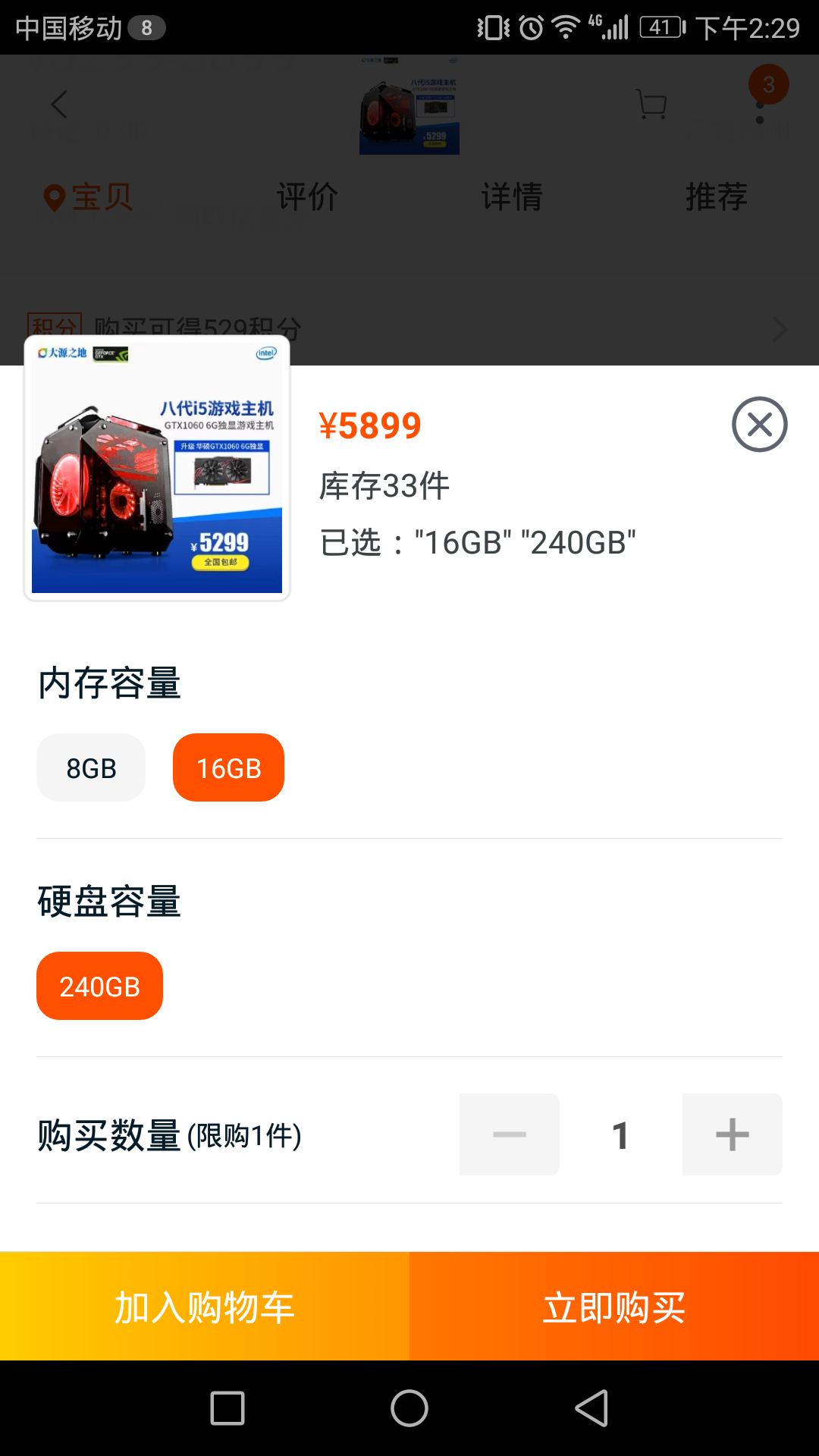Viewport: 819px width, 1456px height.
Task: Decrease the purchase quantity
Action: tap(509, 1134)
